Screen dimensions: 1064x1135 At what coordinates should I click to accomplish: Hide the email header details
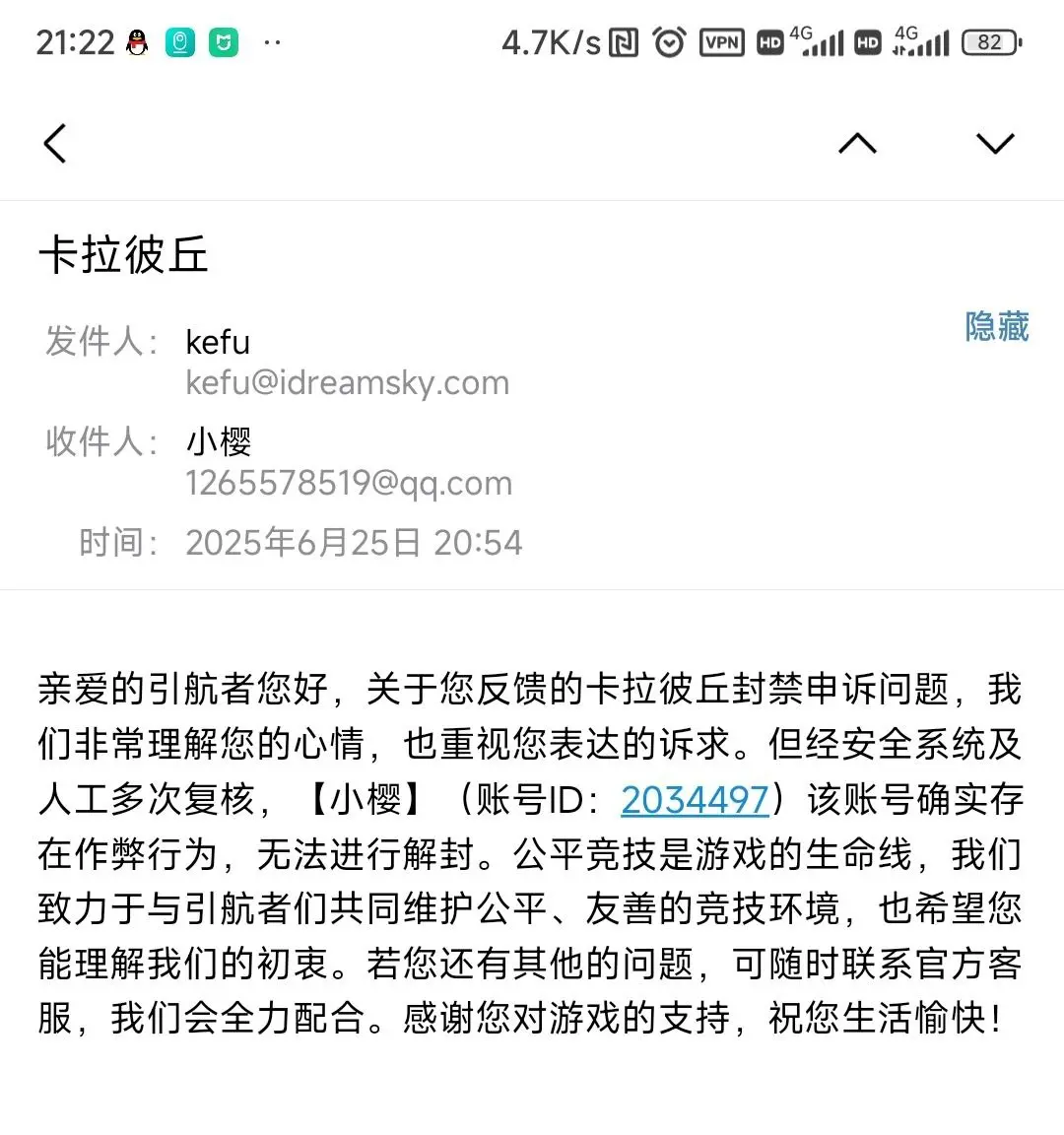996,326
